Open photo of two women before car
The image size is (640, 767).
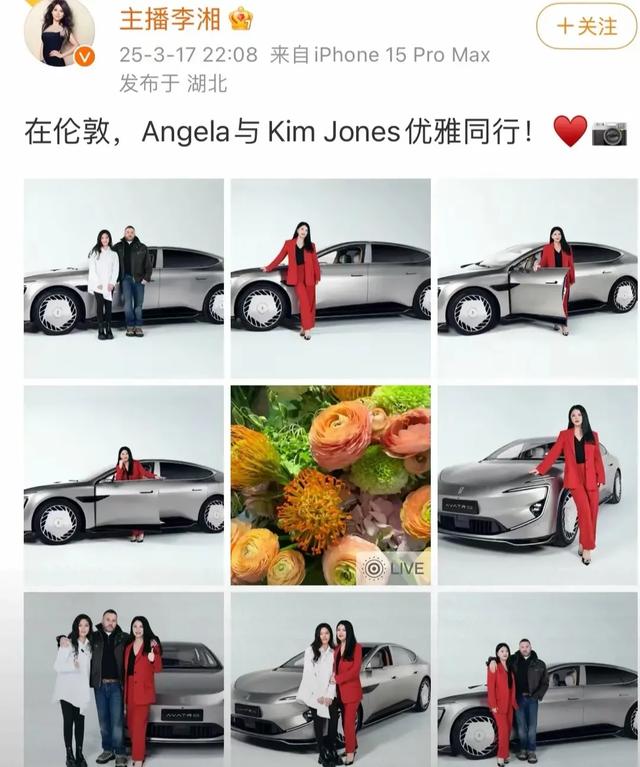331,678
